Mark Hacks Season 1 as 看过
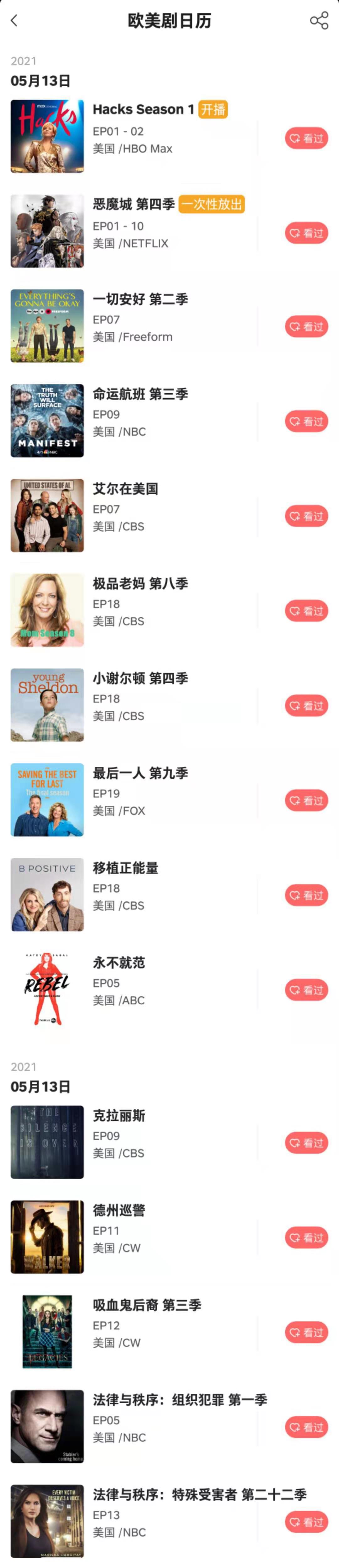The height and width of the screenshot is (1568, 339). coord(306,138)
